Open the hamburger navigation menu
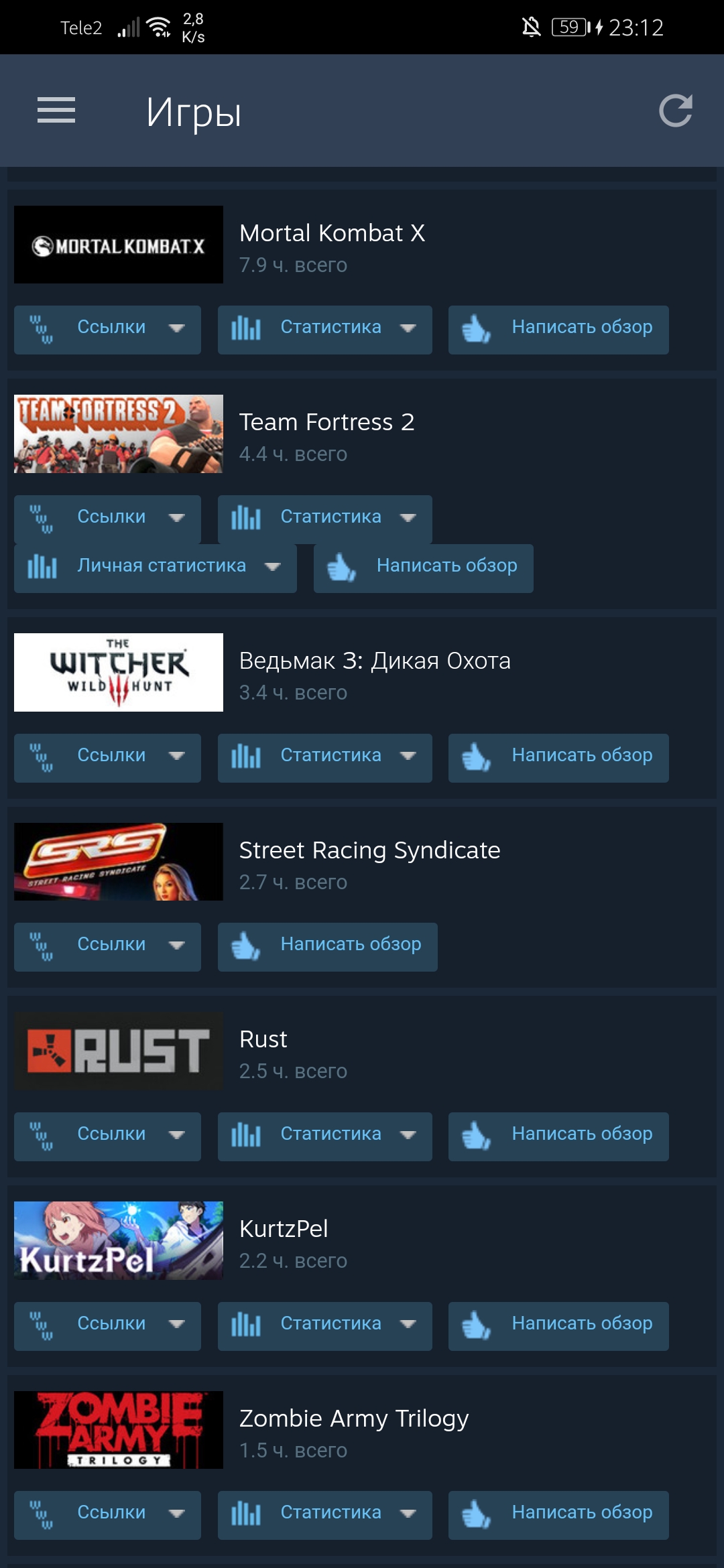 [x=56, y=111]
